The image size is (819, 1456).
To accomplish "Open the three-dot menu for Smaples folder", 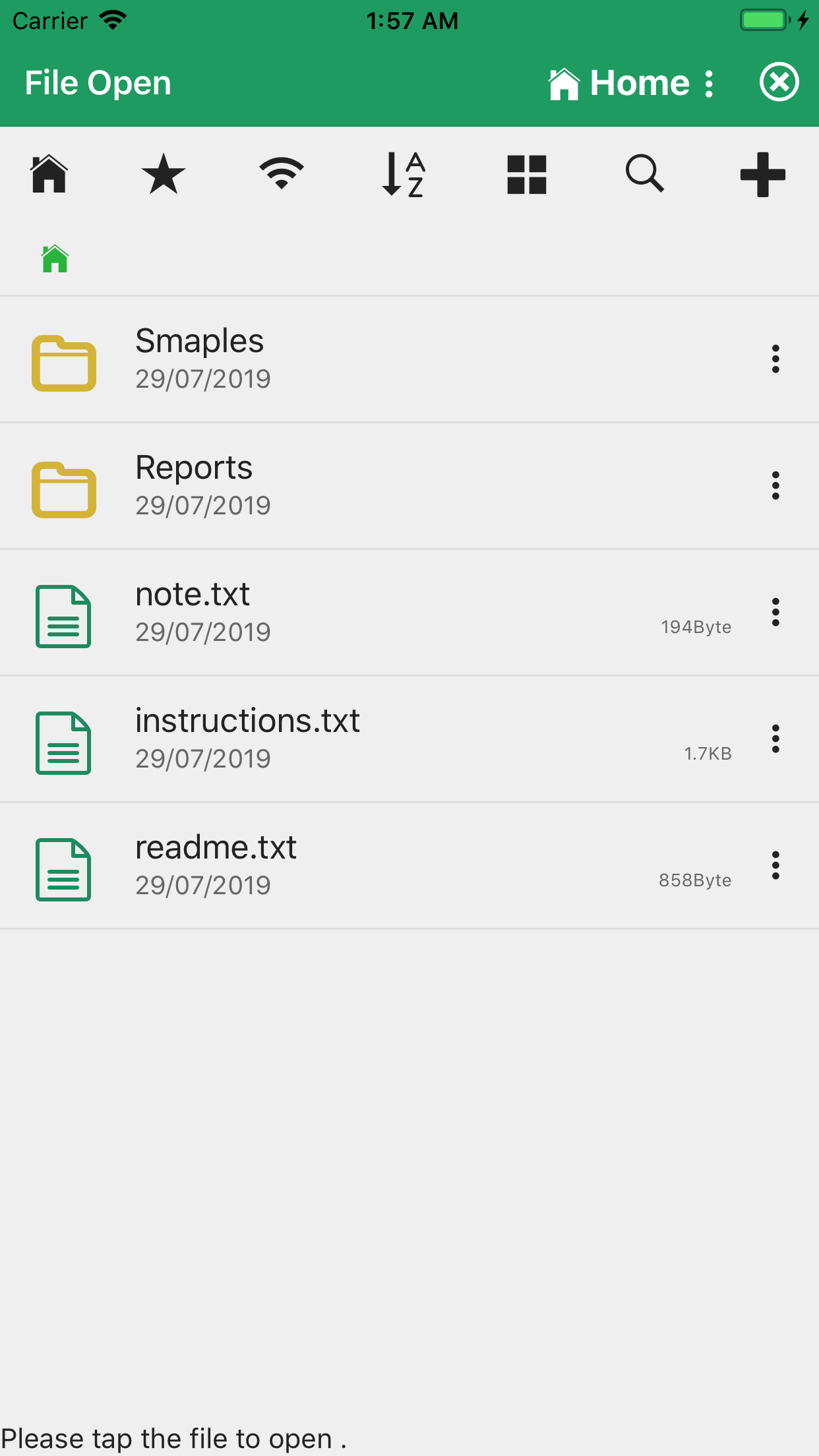I will [x=775, y=359].
